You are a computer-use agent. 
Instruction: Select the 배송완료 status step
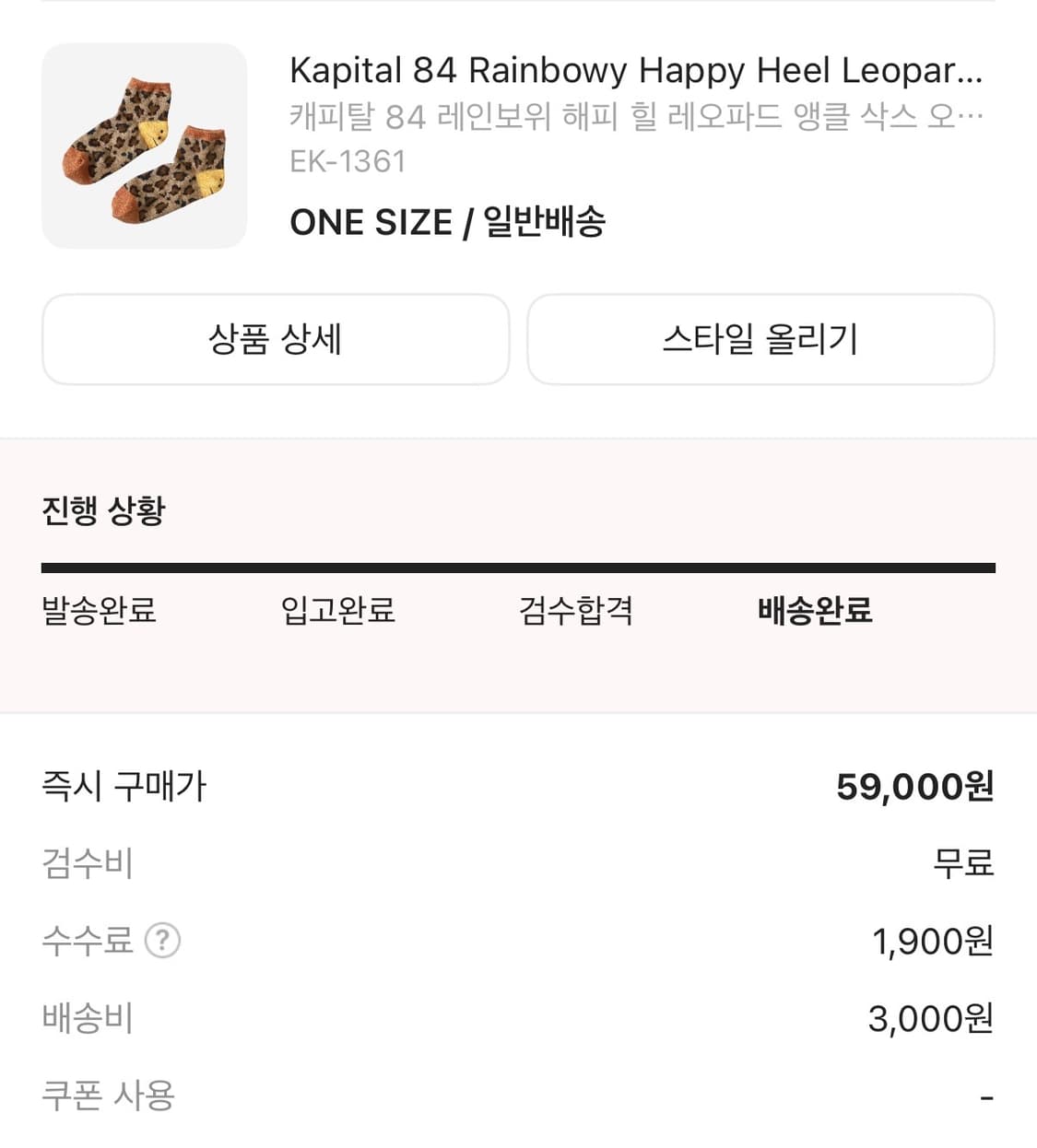[x=815, y=610]
